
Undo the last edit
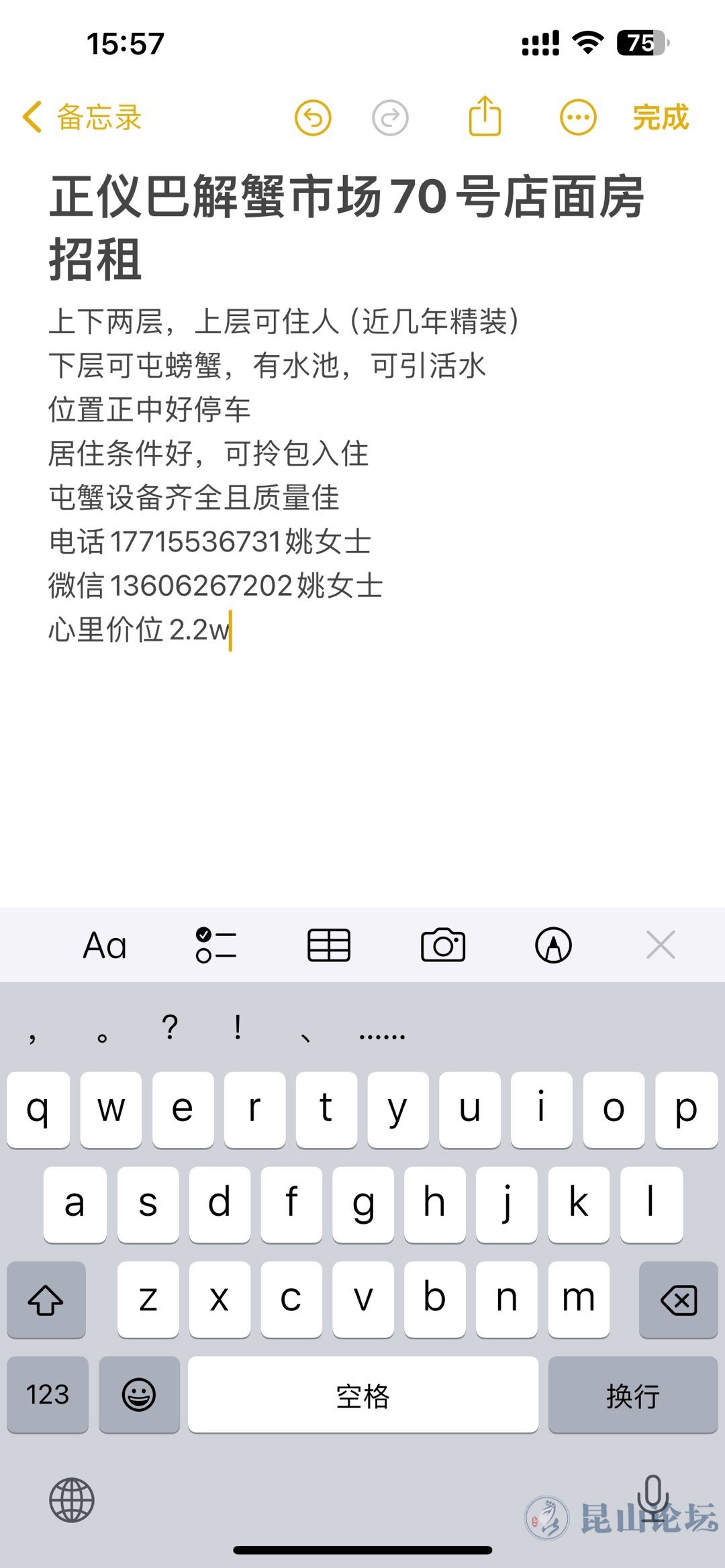pyautogui.click(x=313, y=117)
